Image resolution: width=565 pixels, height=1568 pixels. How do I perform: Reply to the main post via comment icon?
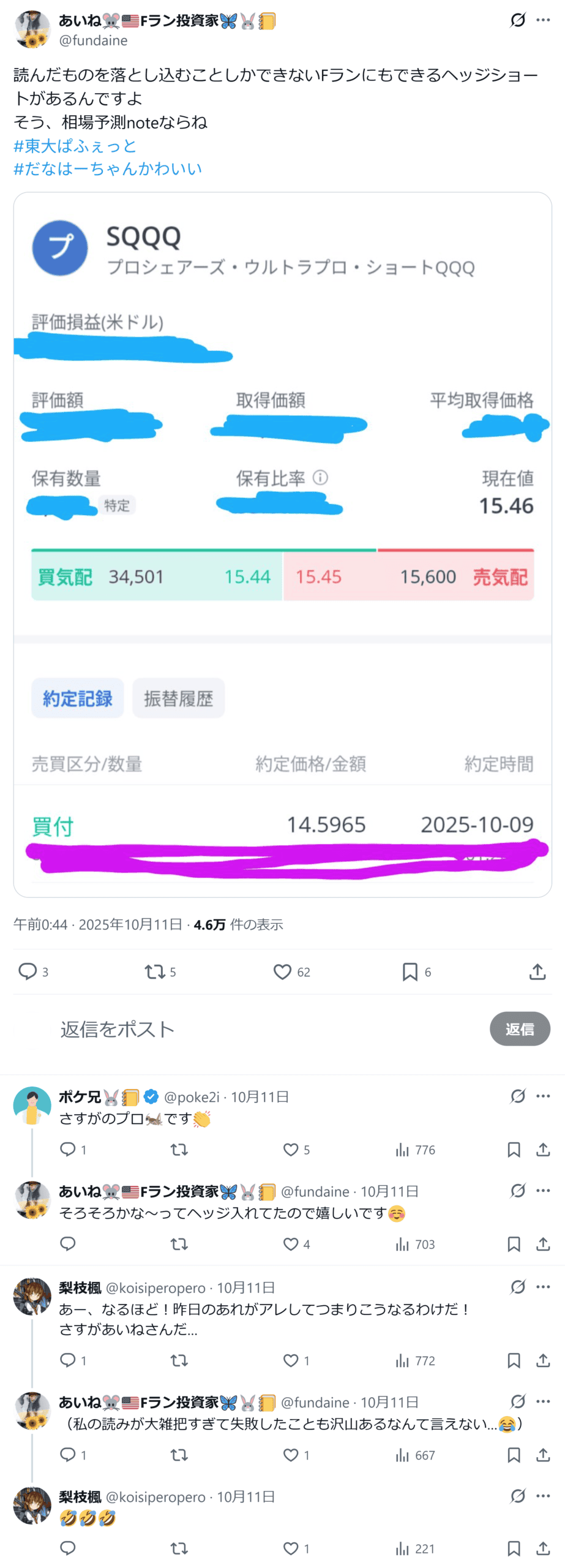[x=28, y=971]
